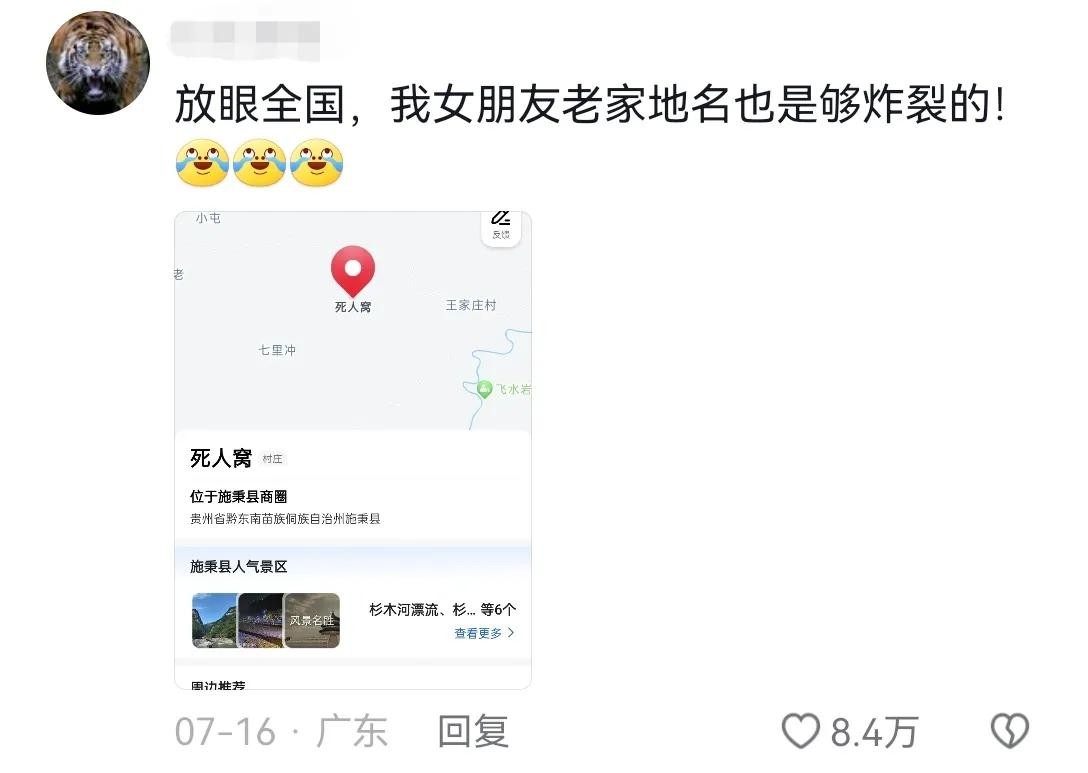This screenshot has width=1088, height=773.
Task: Open the commenter's tiger avatar profile
Action: coord(97,64)
